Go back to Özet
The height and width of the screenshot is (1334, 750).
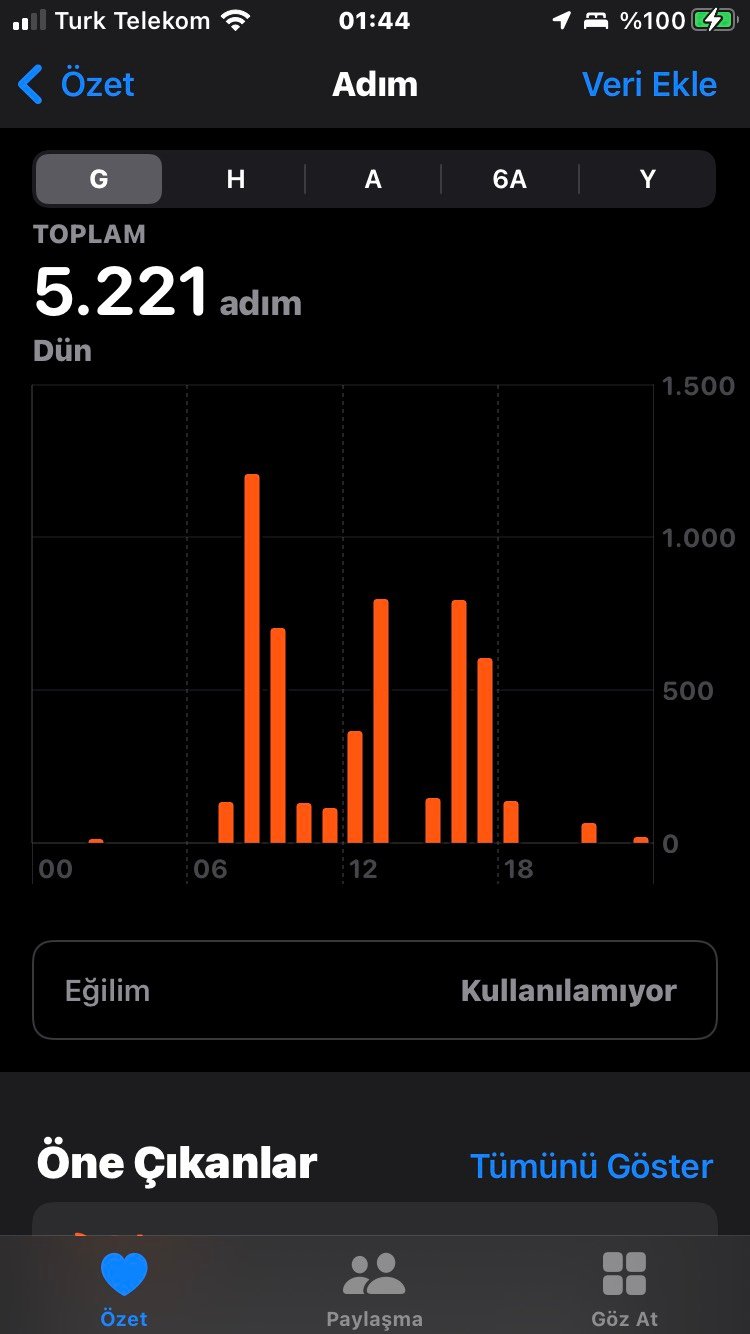[76, 84]
